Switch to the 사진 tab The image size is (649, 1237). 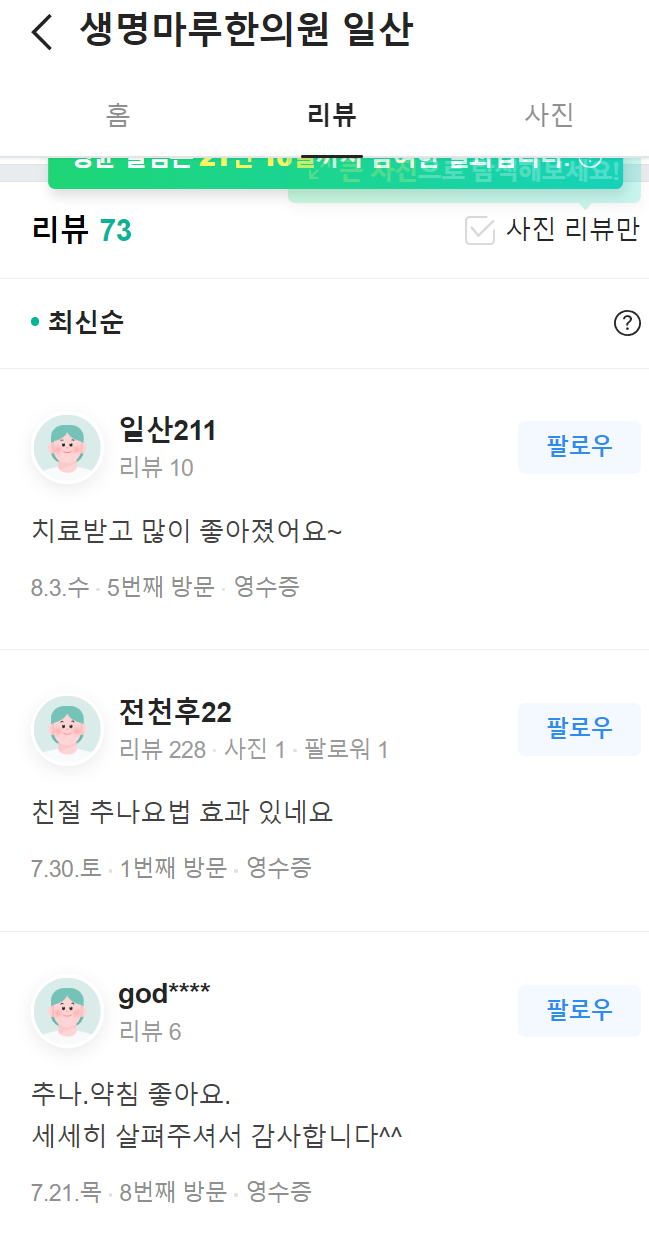click(549, 115)
